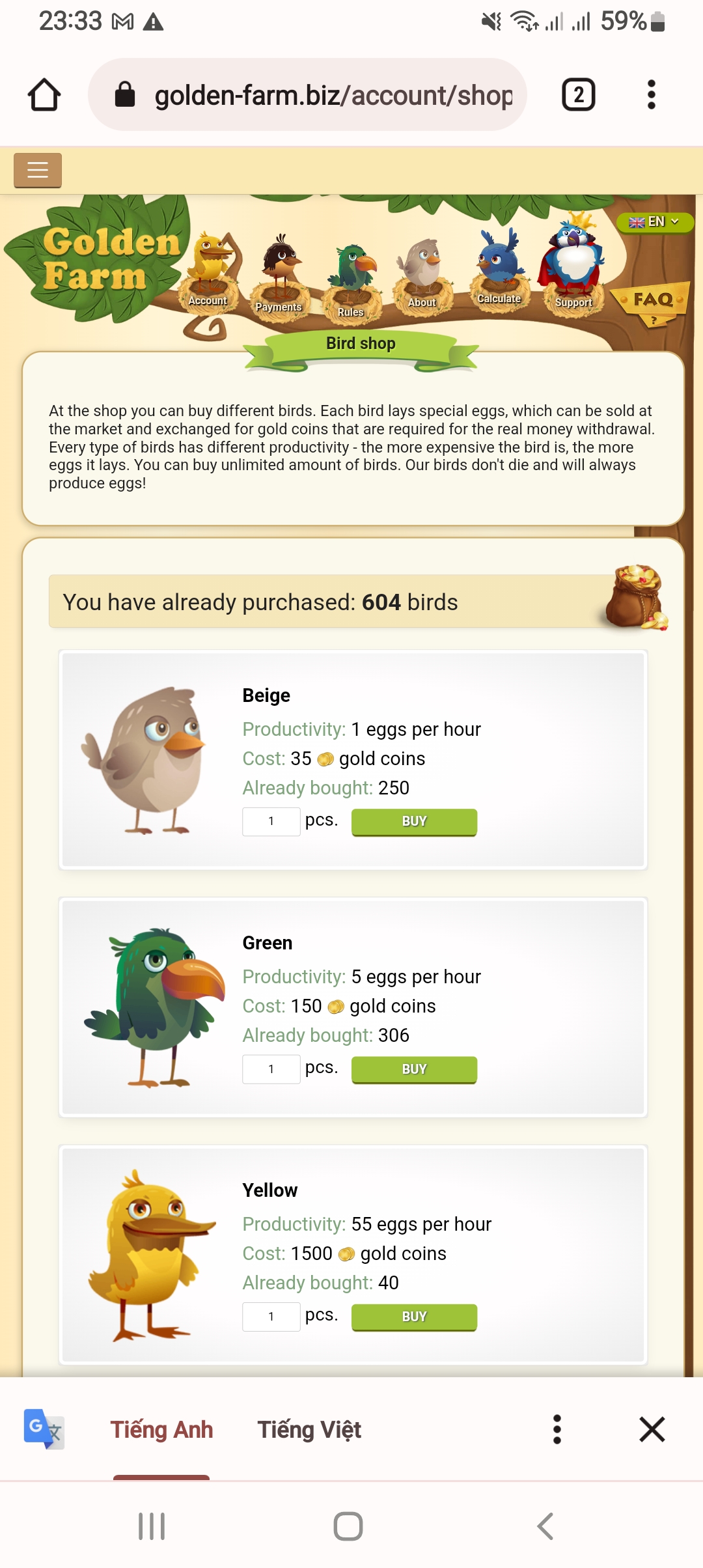This screenshot has width=703, height=1568.
Task: Edit the Beige bird quantity field
Action: (271, 822)
